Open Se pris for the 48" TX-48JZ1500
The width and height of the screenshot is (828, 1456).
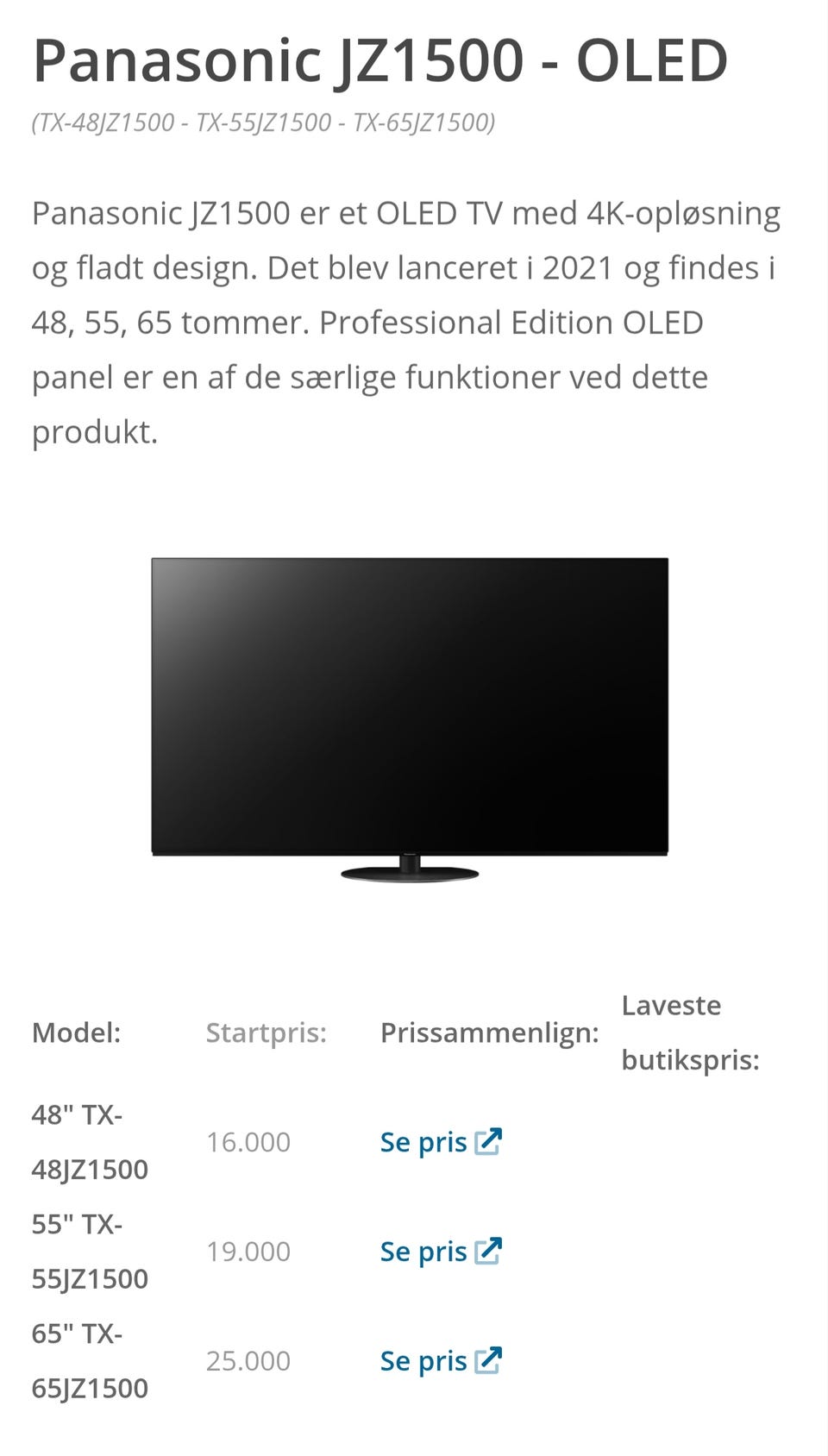point(422,1140)
